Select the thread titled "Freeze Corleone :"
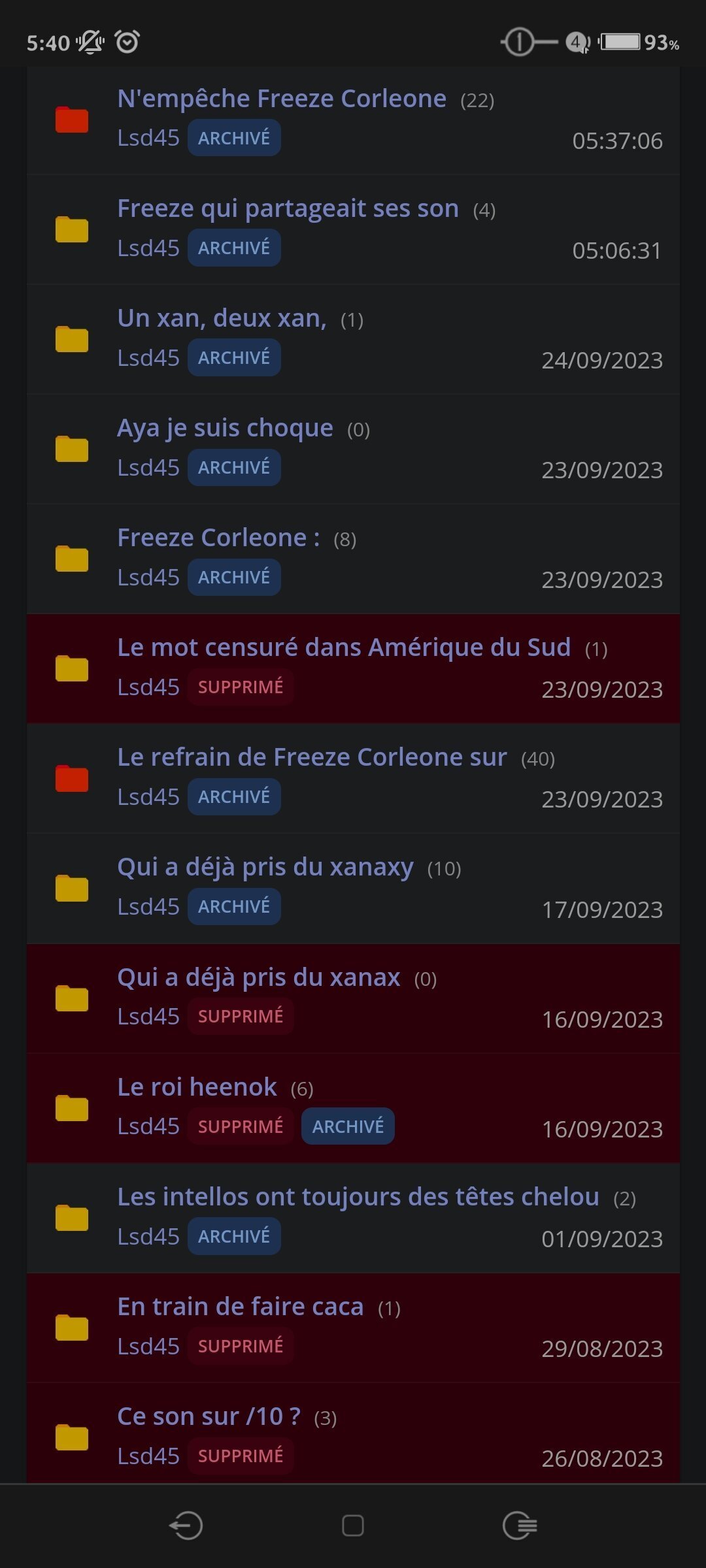This screenshot has height=1568, width=706. click(x=218, y=538)
